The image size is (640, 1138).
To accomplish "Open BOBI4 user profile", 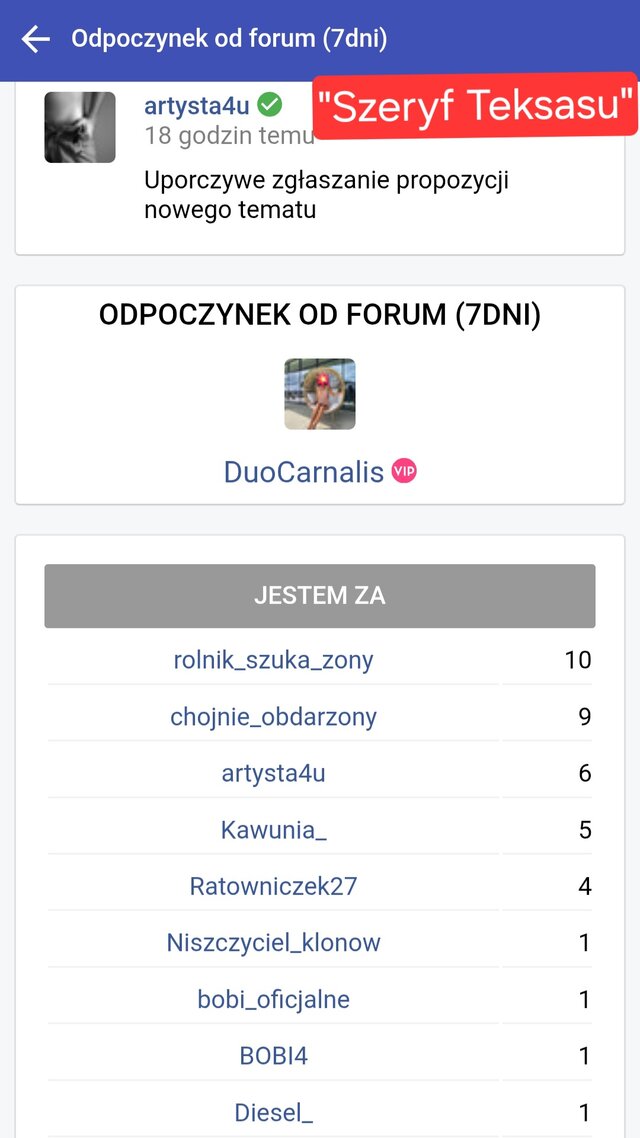I will pos(273,1056).
